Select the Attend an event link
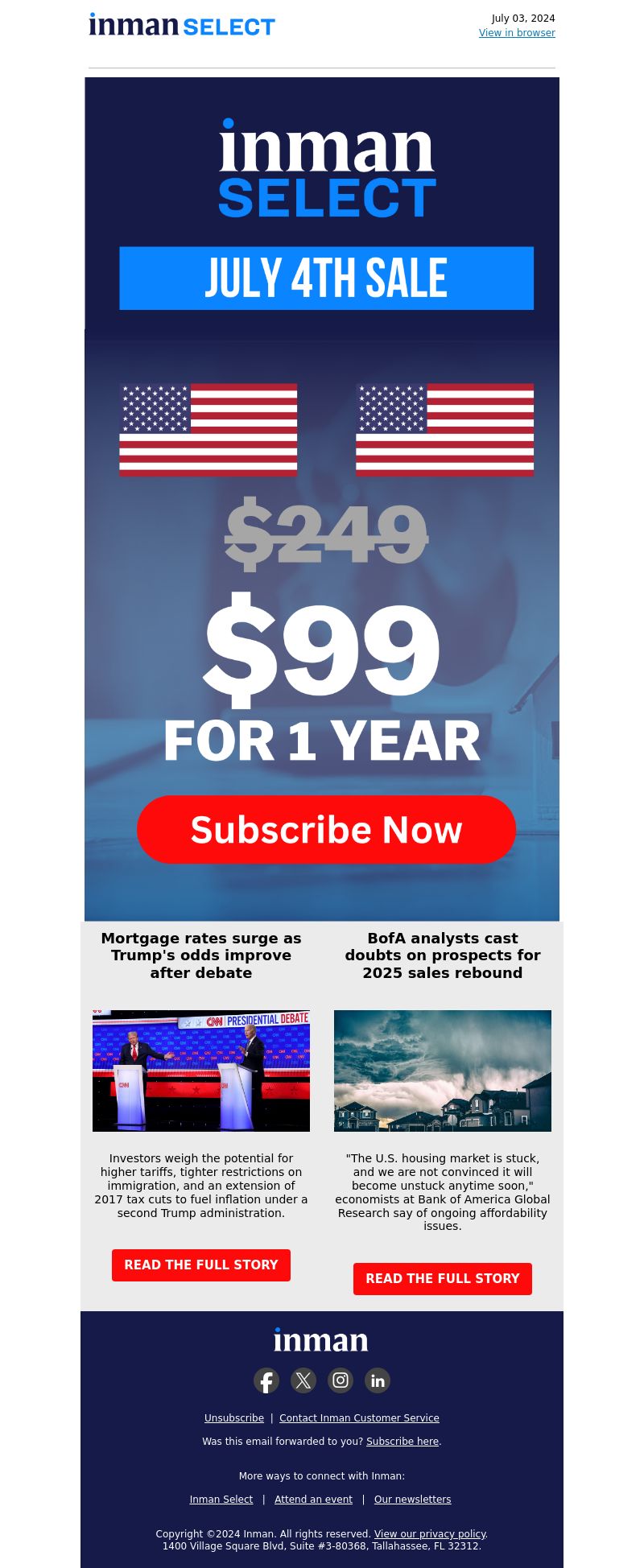The image size is (644, 1568). coord(313,1500)
